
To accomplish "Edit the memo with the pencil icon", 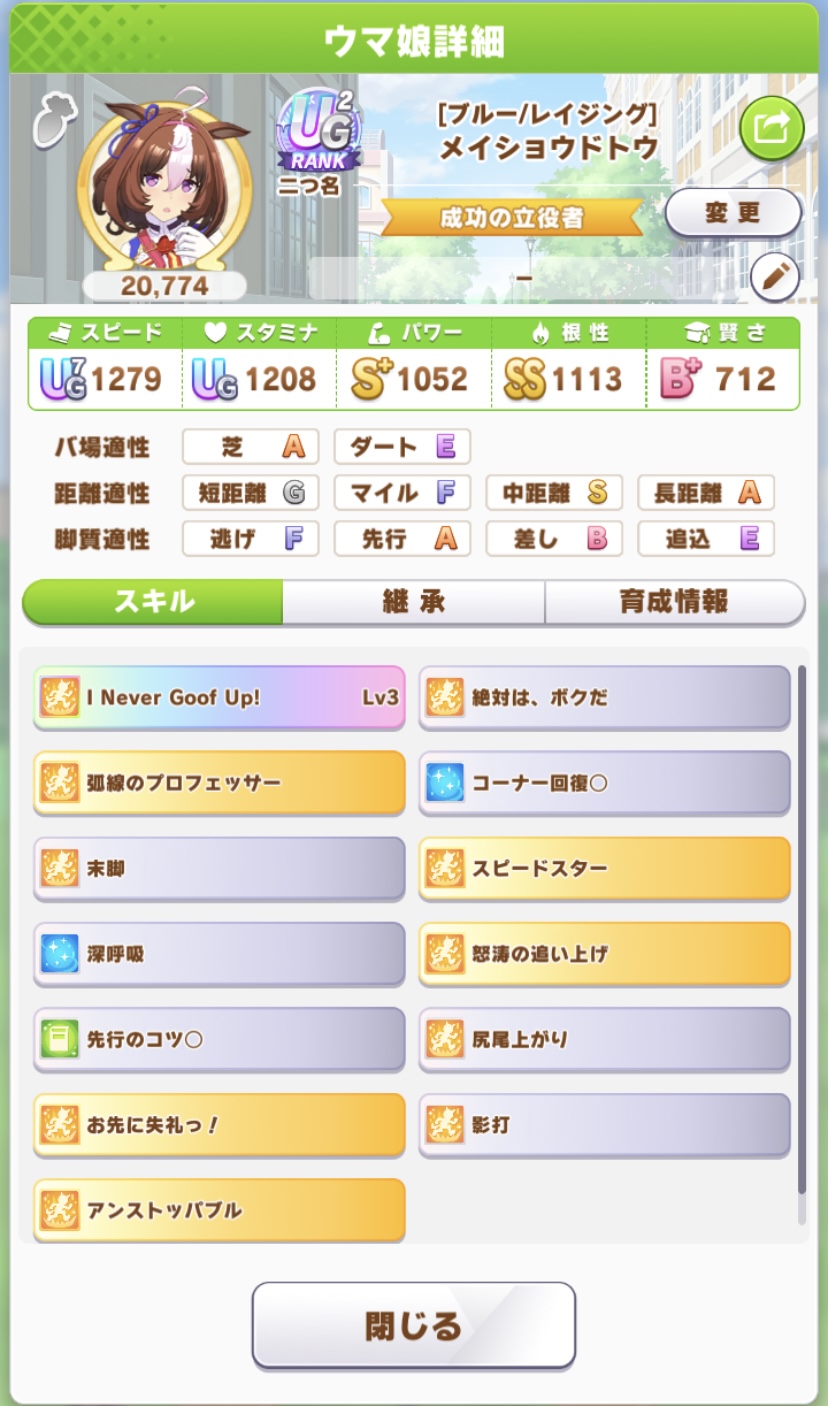I will pos(773,277).
